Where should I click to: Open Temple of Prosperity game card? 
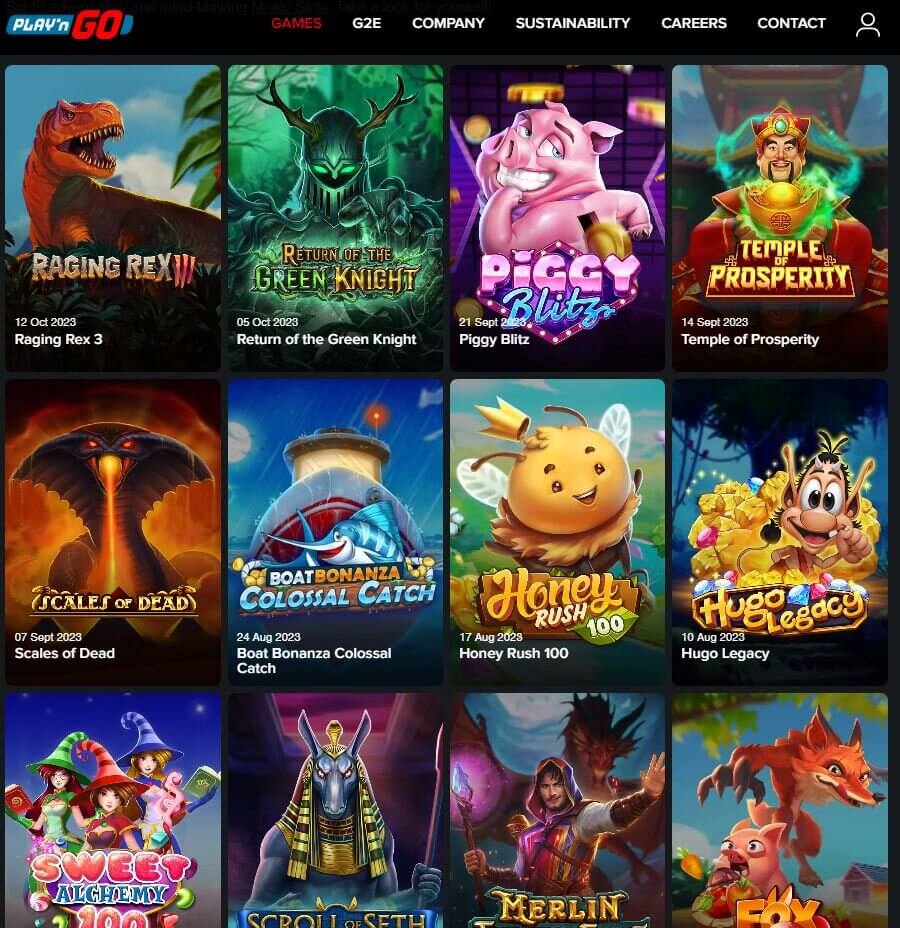(x=779, y=218)
